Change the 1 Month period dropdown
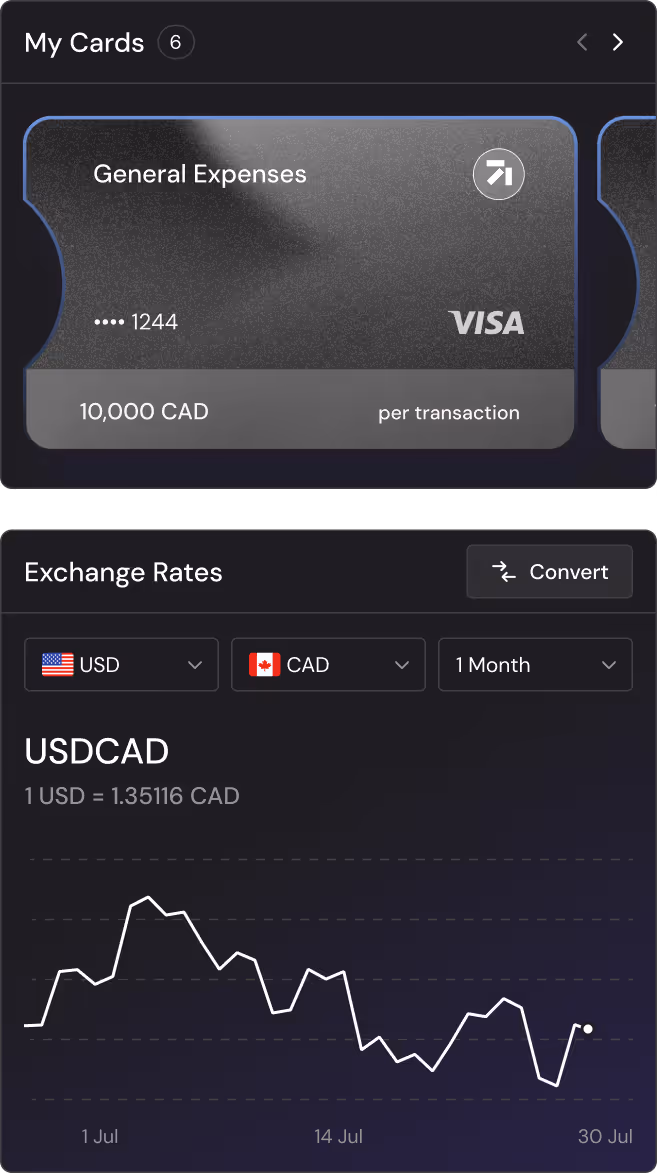The image size is (657, 1173). 535,664
